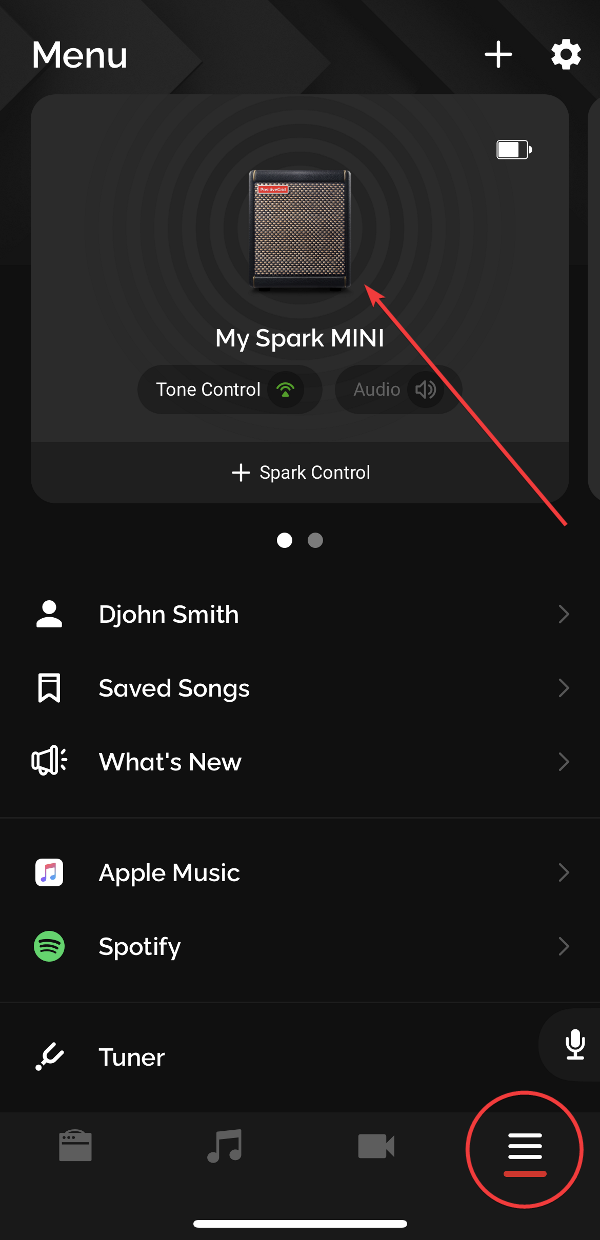The width and height of the screenshot is (600, 1240).
Task: Switch to the amp tab
Action: click(75, 1146)
